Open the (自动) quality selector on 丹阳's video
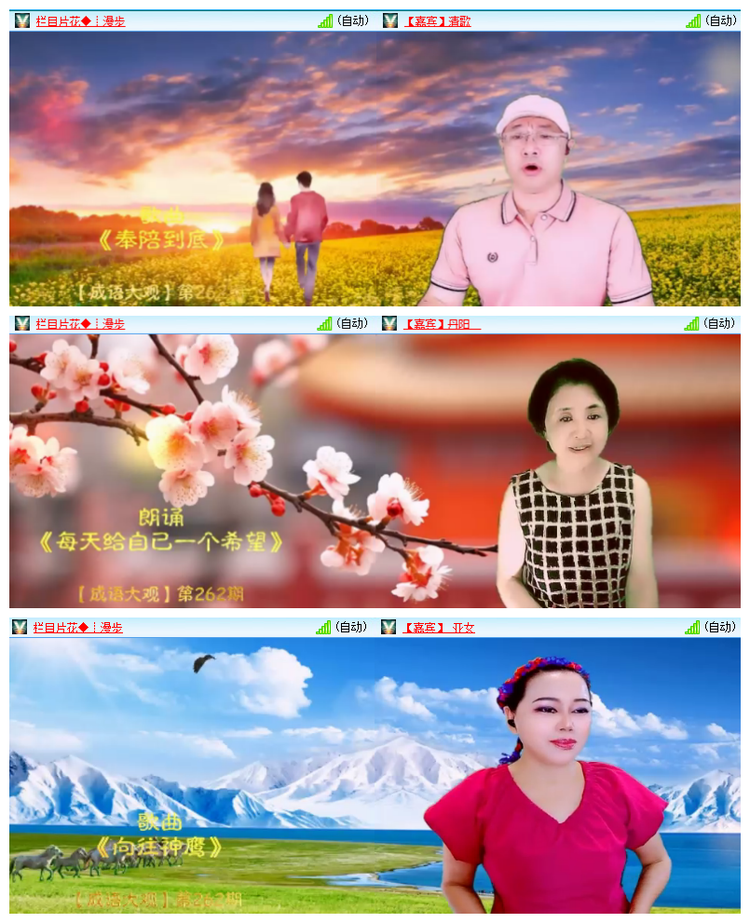 pos(719,323)
